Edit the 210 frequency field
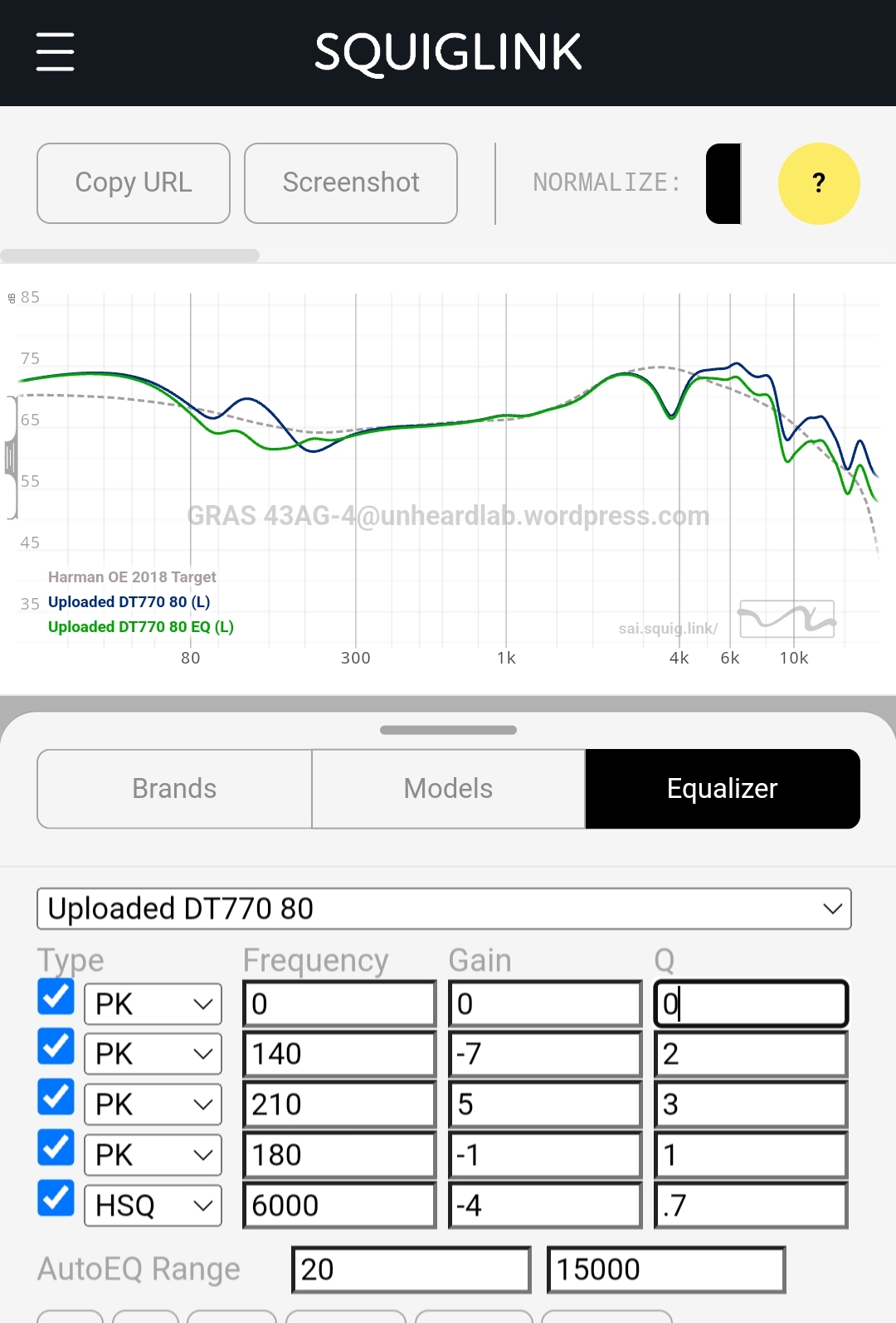Viewport: 896px width, 1323px height. (x=339, y=1105)
